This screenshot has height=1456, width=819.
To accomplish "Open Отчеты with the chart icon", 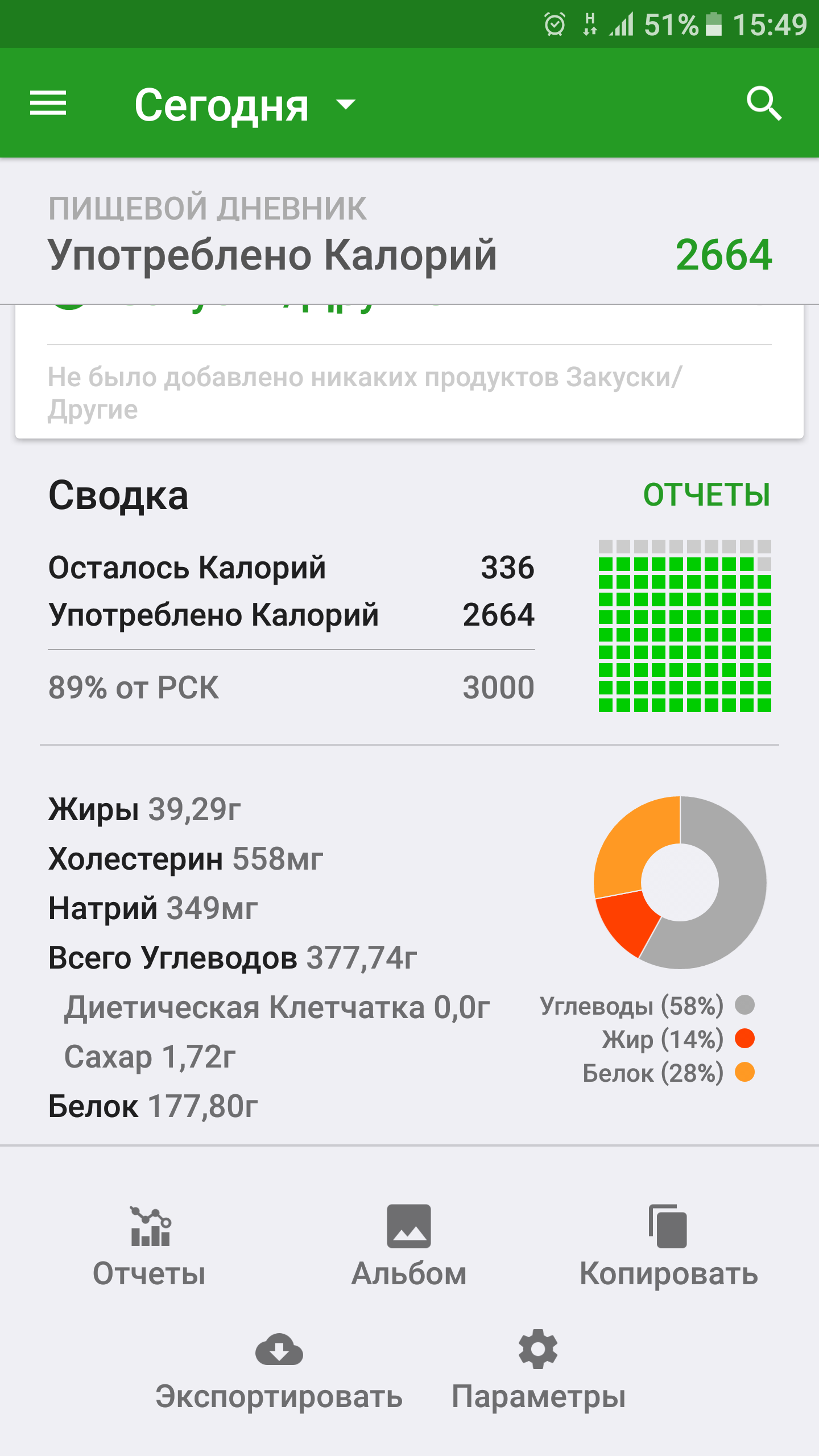I will 150,1247.
